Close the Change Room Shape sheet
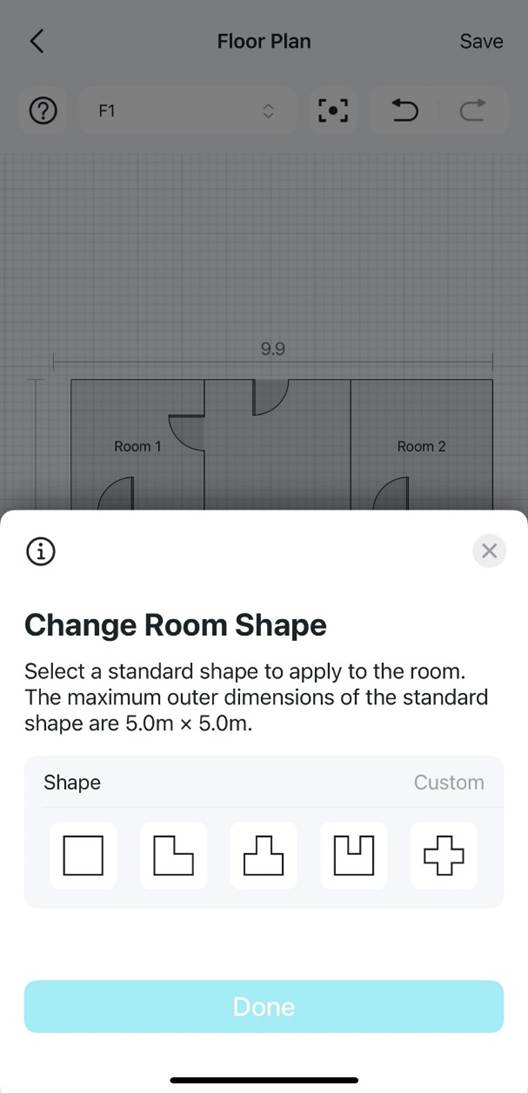This screenshot has height=1093, width=528. (489, 551)
